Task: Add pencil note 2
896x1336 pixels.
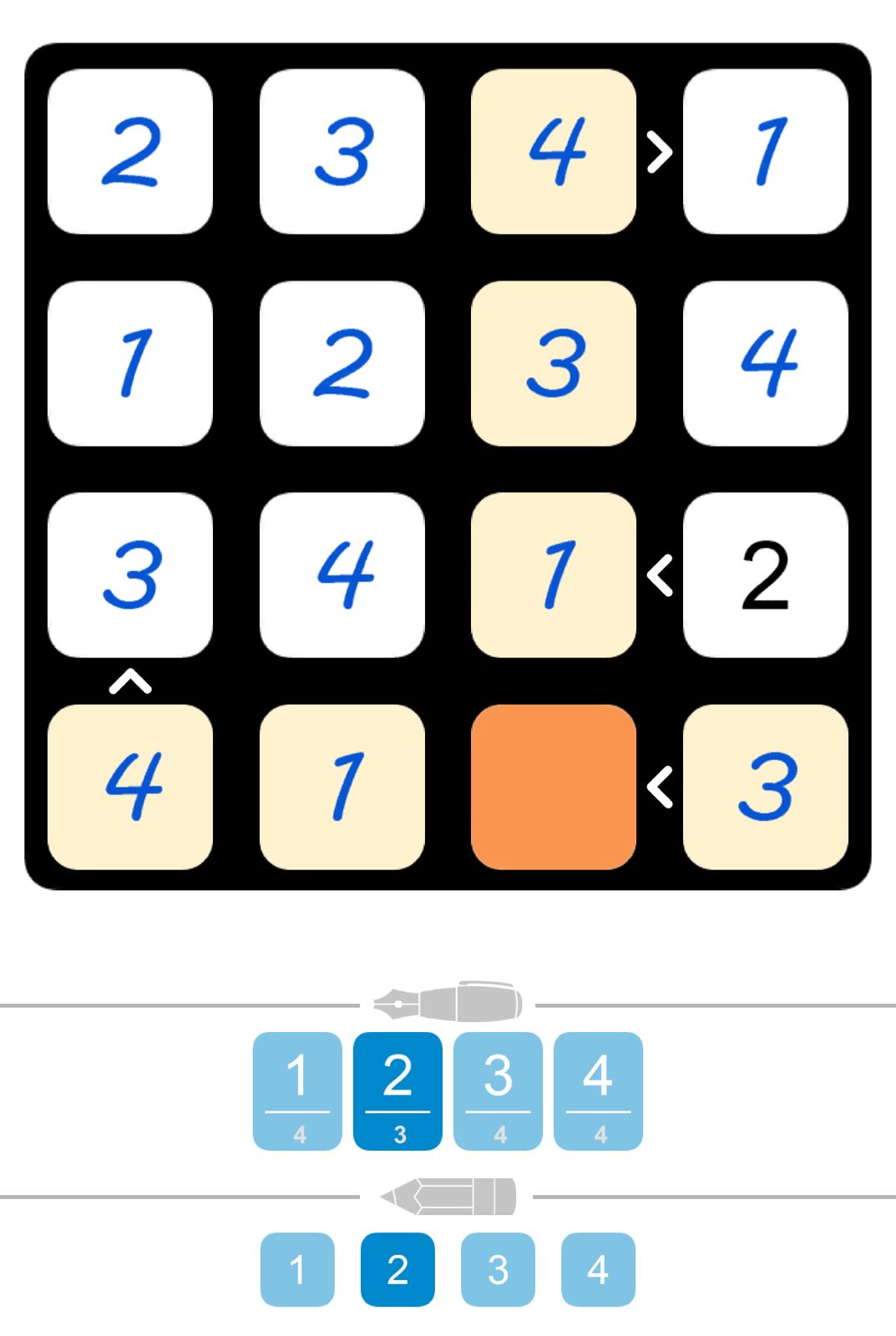Action: [x=397, y=1269]
